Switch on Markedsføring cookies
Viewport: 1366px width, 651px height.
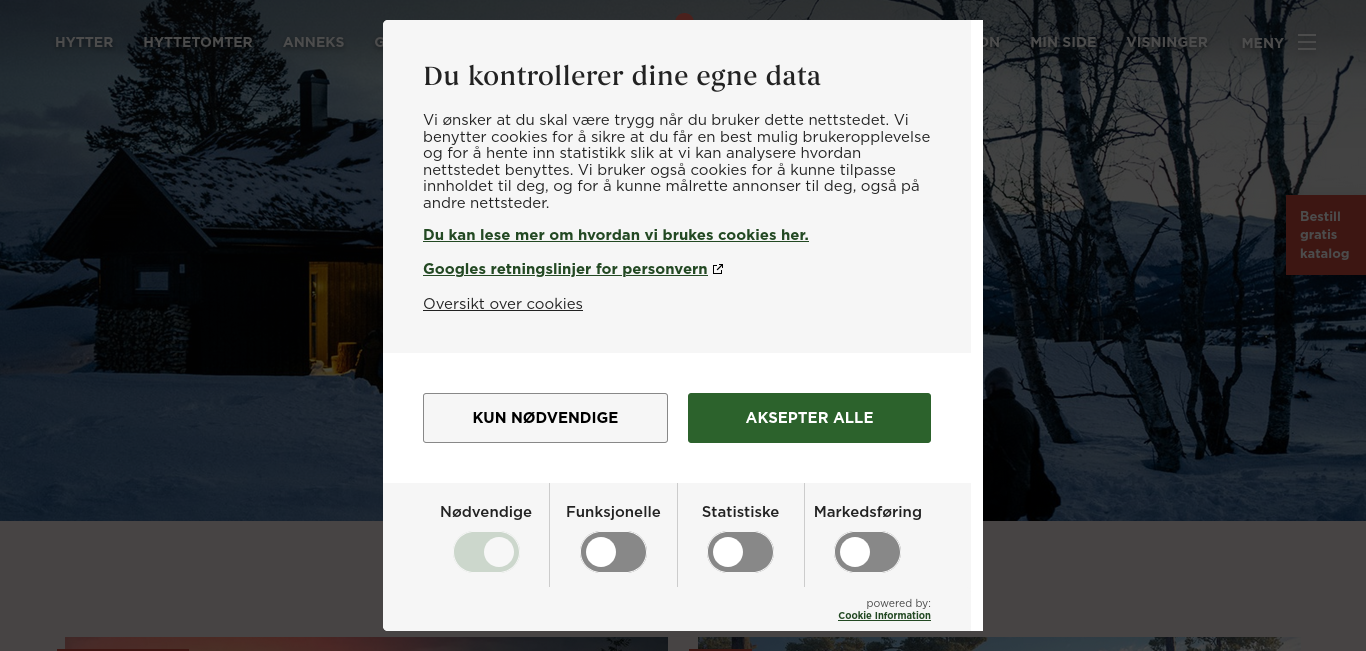[867, 552]
